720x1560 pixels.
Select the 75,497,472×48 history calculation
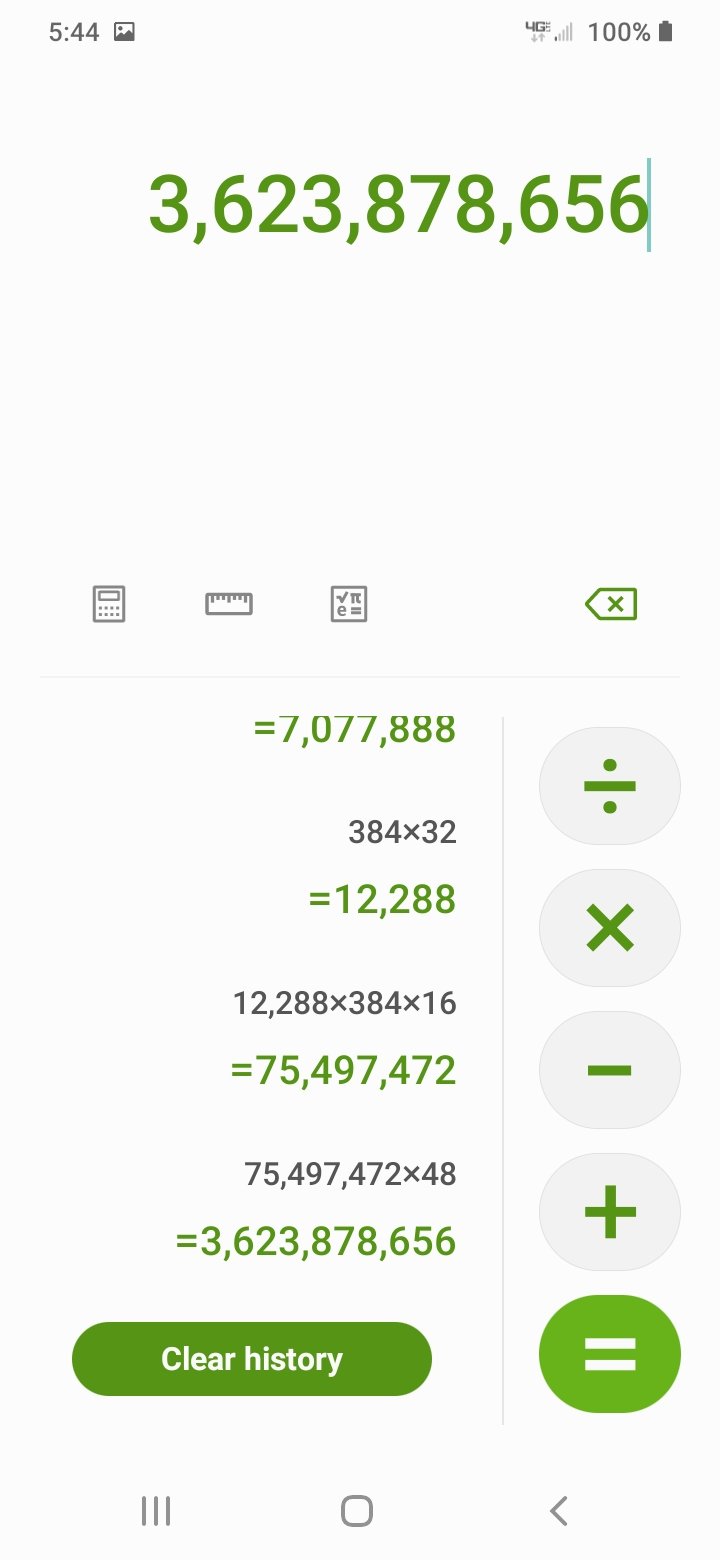(x=350, y=1174)
